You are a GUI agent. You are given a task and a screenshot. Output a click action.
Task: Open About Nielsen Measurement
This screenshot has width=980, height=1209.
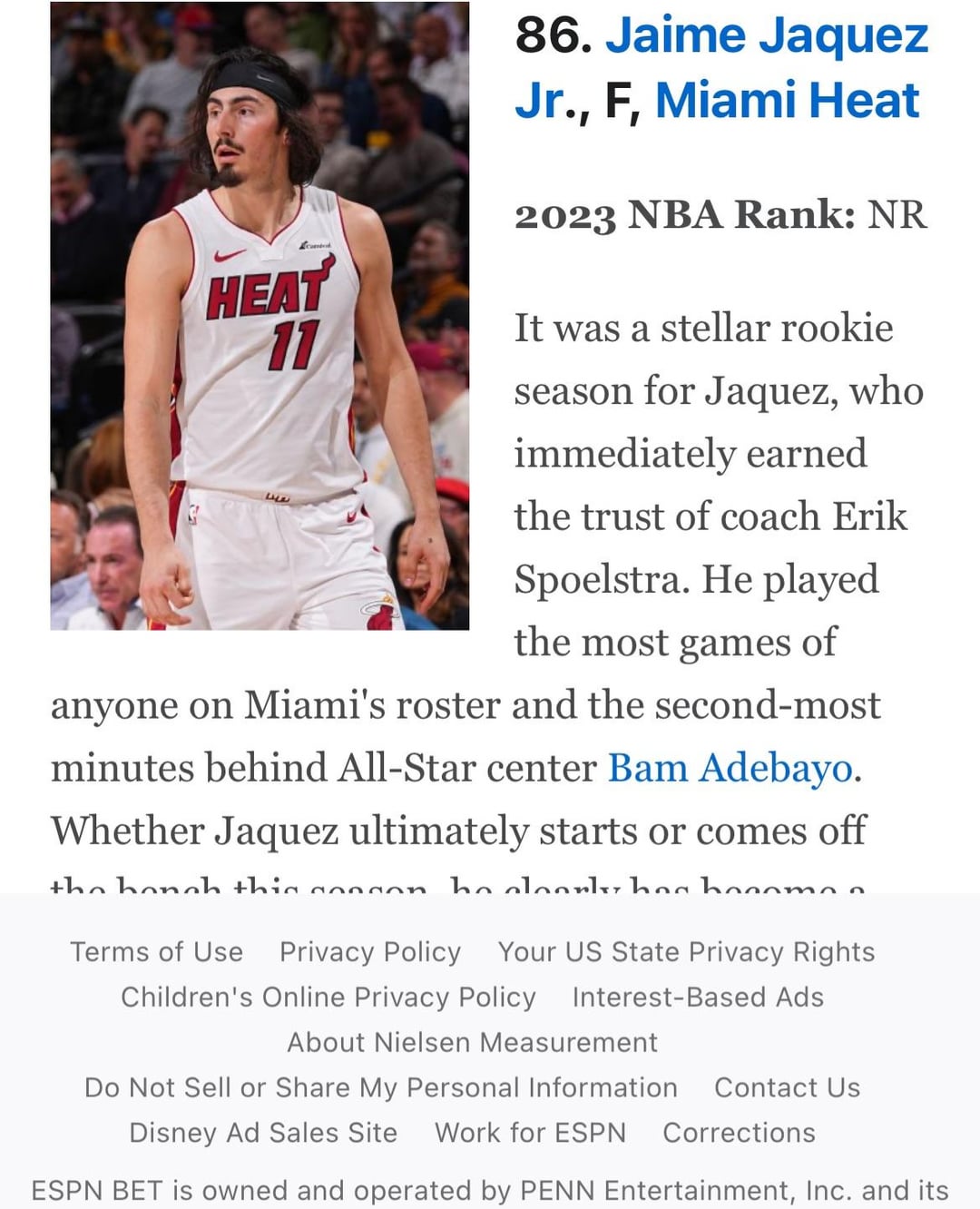(472, 1042)
